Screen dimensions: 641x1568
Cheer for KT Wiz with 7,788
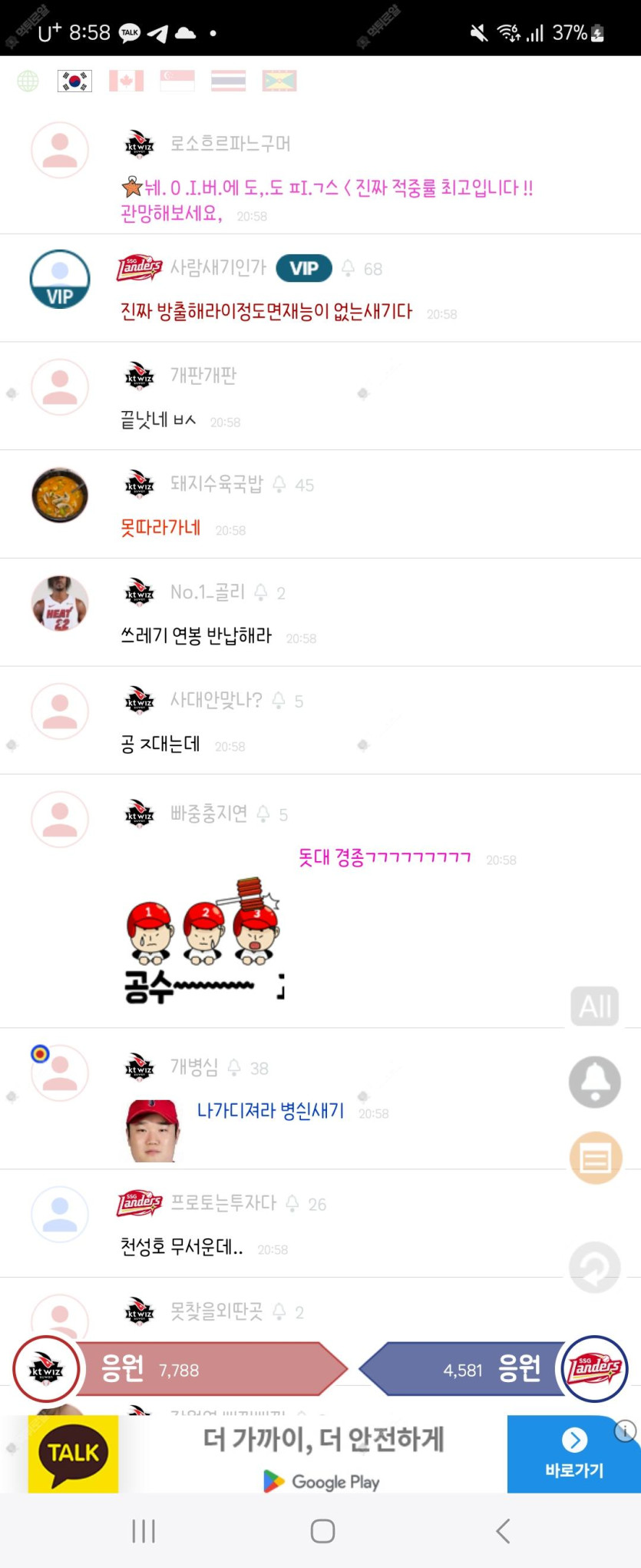(207, 1369)
